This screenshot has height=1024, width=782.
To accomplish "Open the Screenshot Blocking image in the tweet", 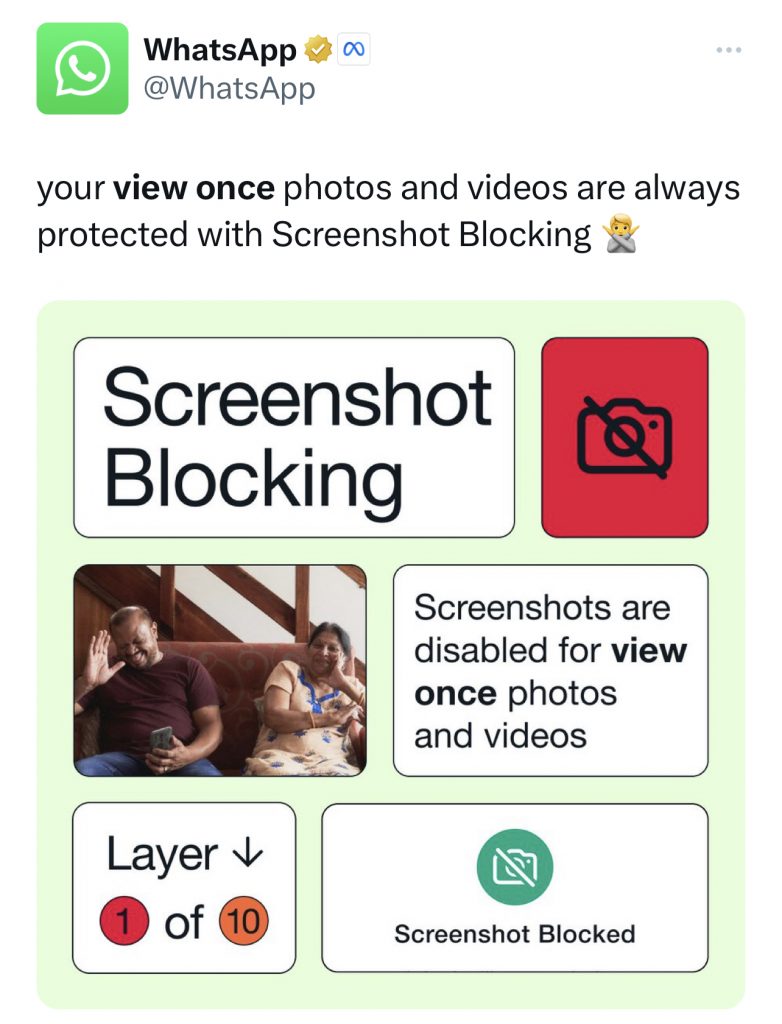I will [x=391, y=655].
